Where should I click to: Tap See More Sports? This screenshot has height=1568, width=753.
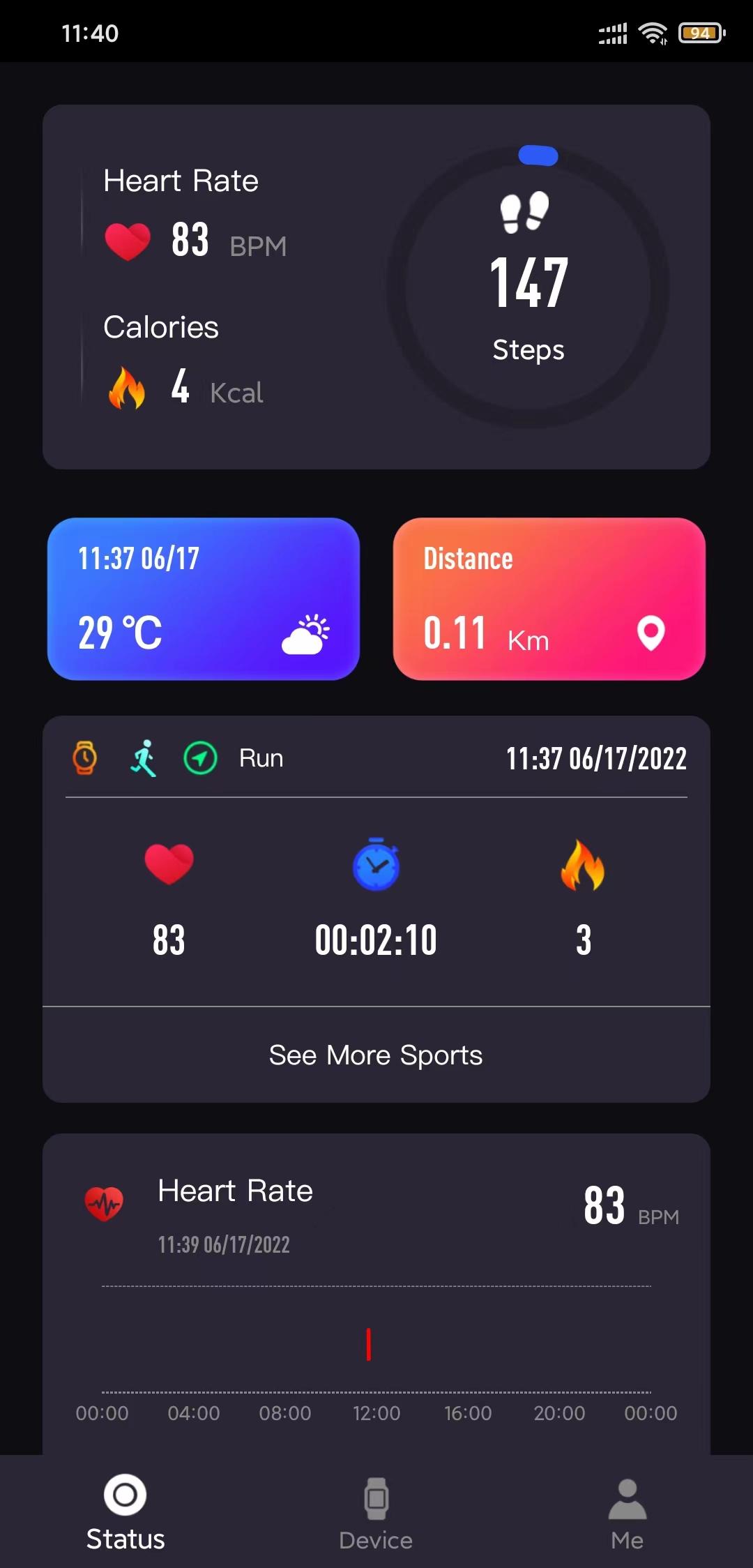coord(376,1055)
